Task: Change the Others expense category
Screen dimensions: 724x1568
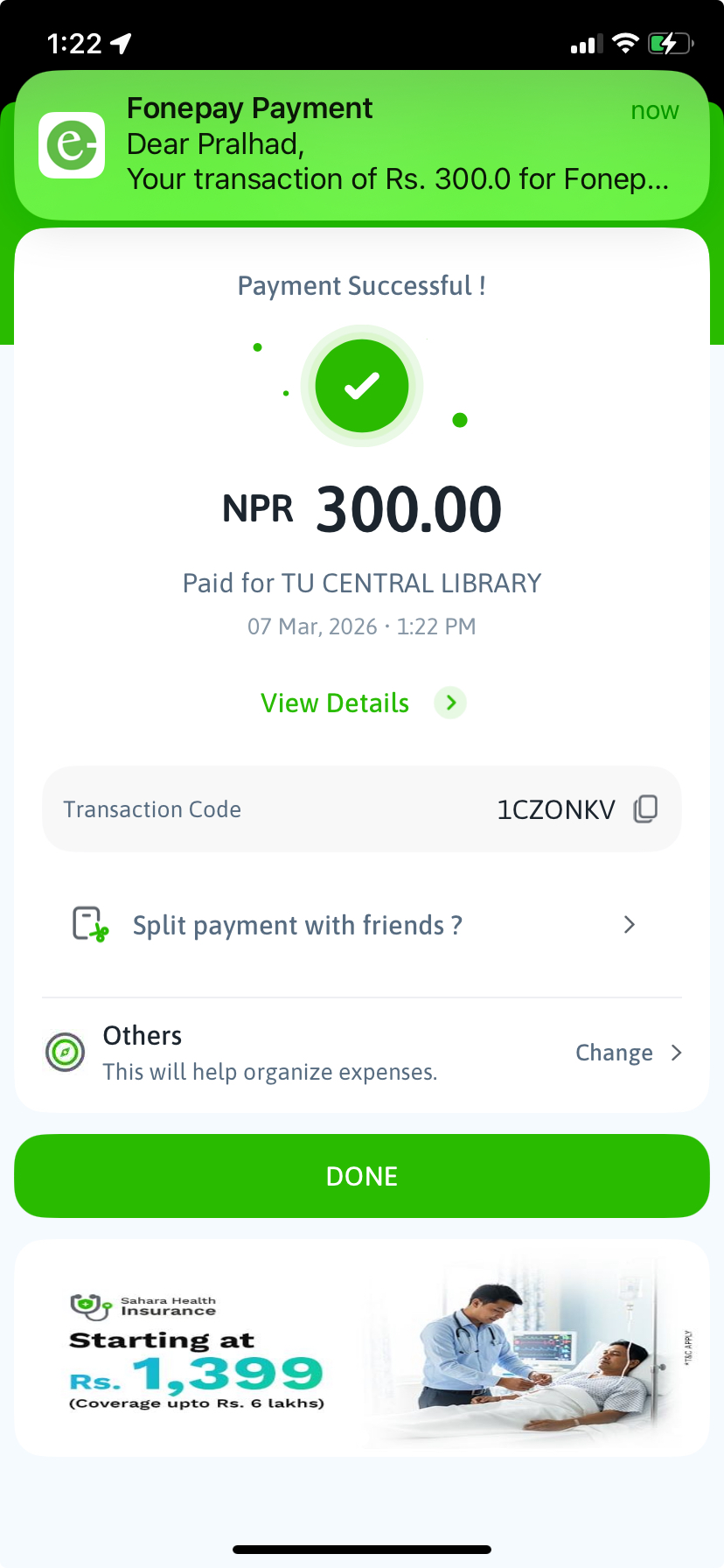Action: click(x=626, y=1053)
